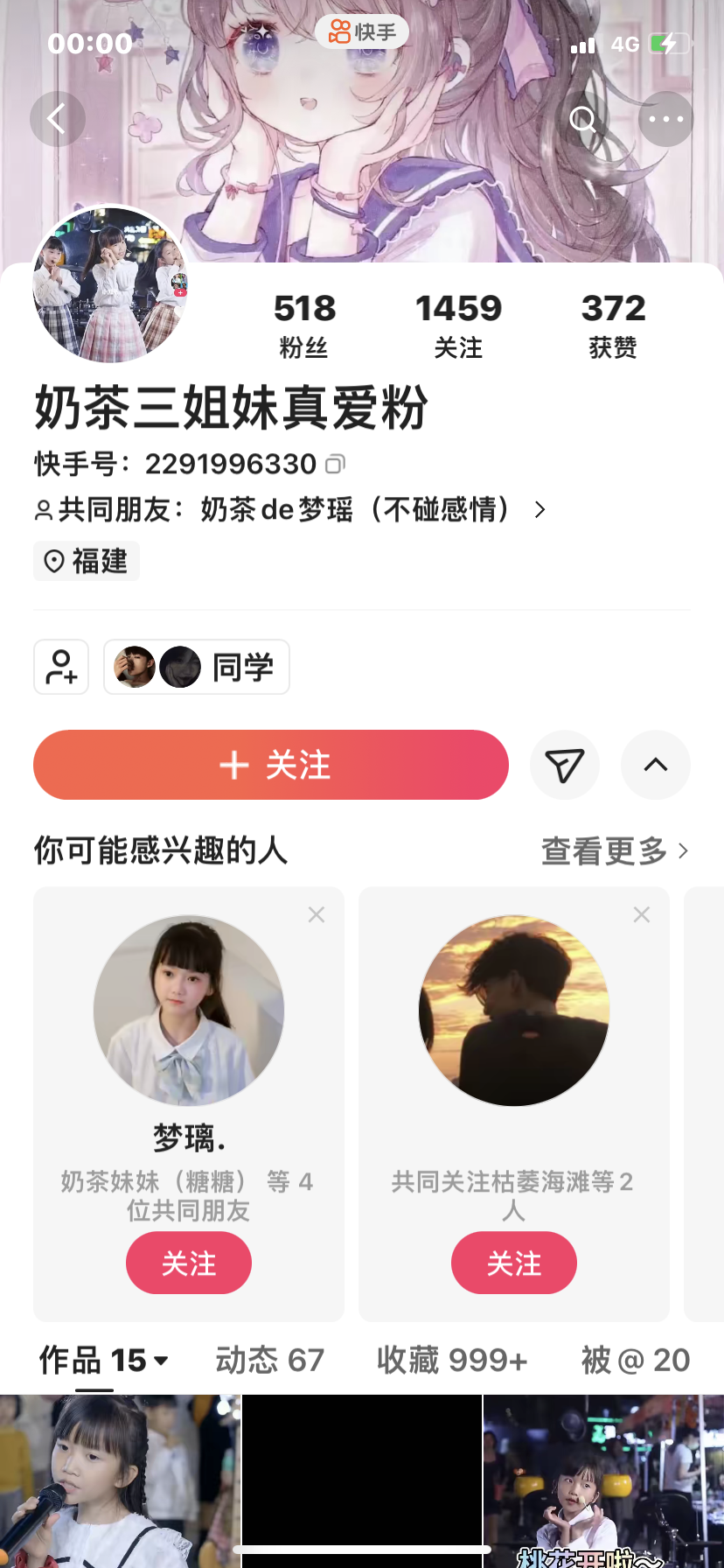Collapse the suggested people section
The height and width of the screenshot is (1568, 724).
click(x=656, y=765)
